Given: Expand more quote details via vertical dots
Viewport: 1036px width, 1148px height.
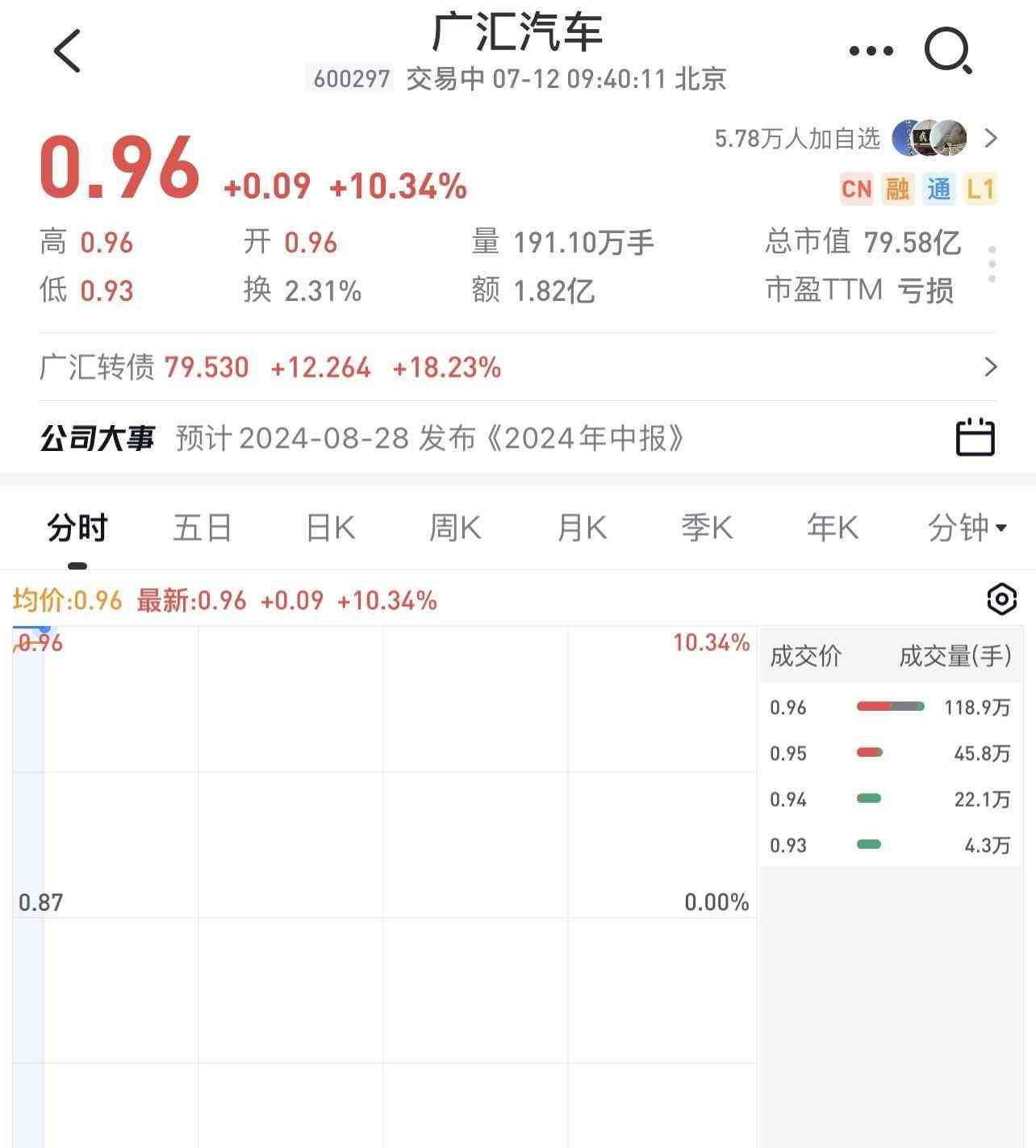Looking at the screenshot, I should [x=992, y=265].
